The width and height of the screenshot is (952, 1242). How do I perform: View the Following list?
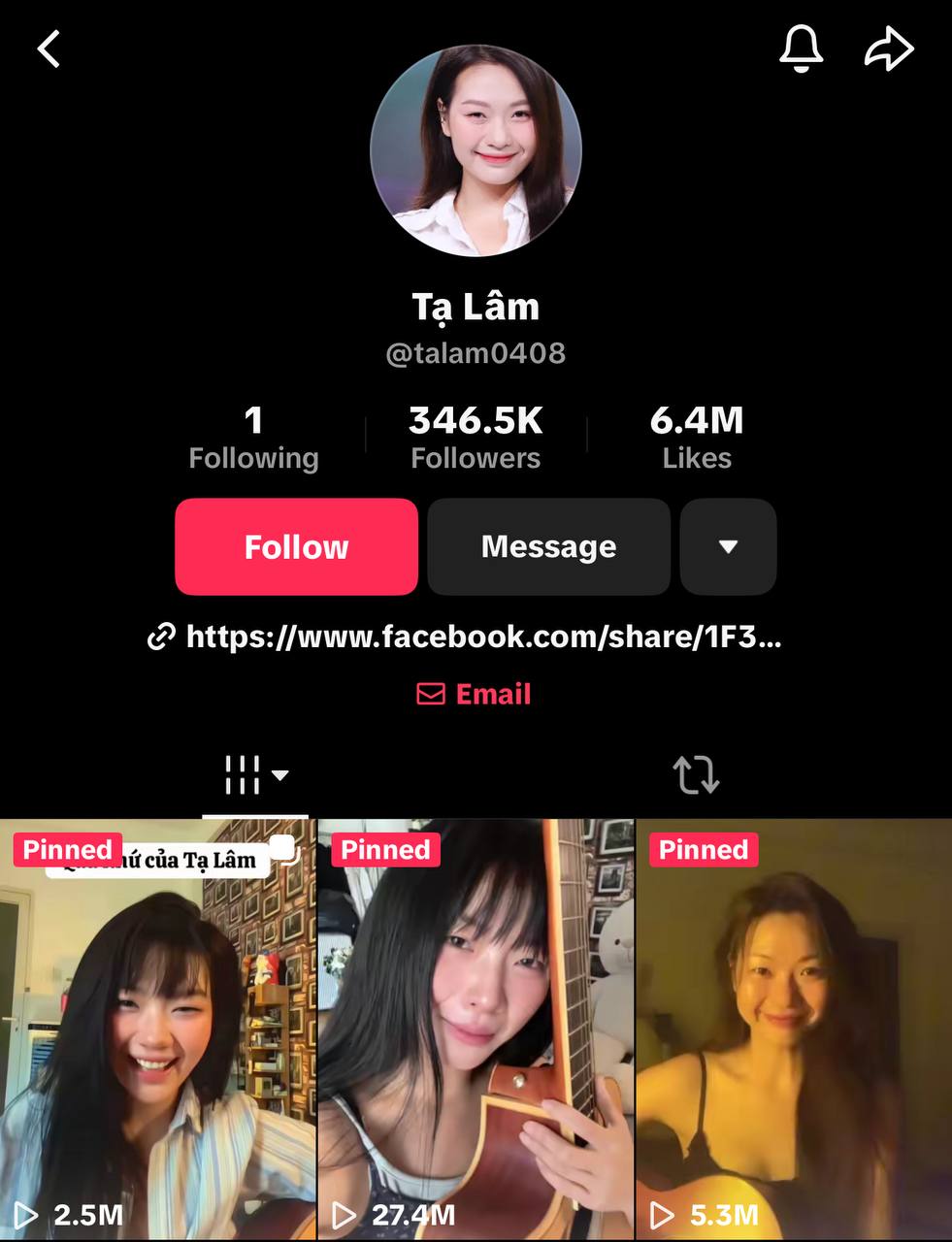point(253,438)
